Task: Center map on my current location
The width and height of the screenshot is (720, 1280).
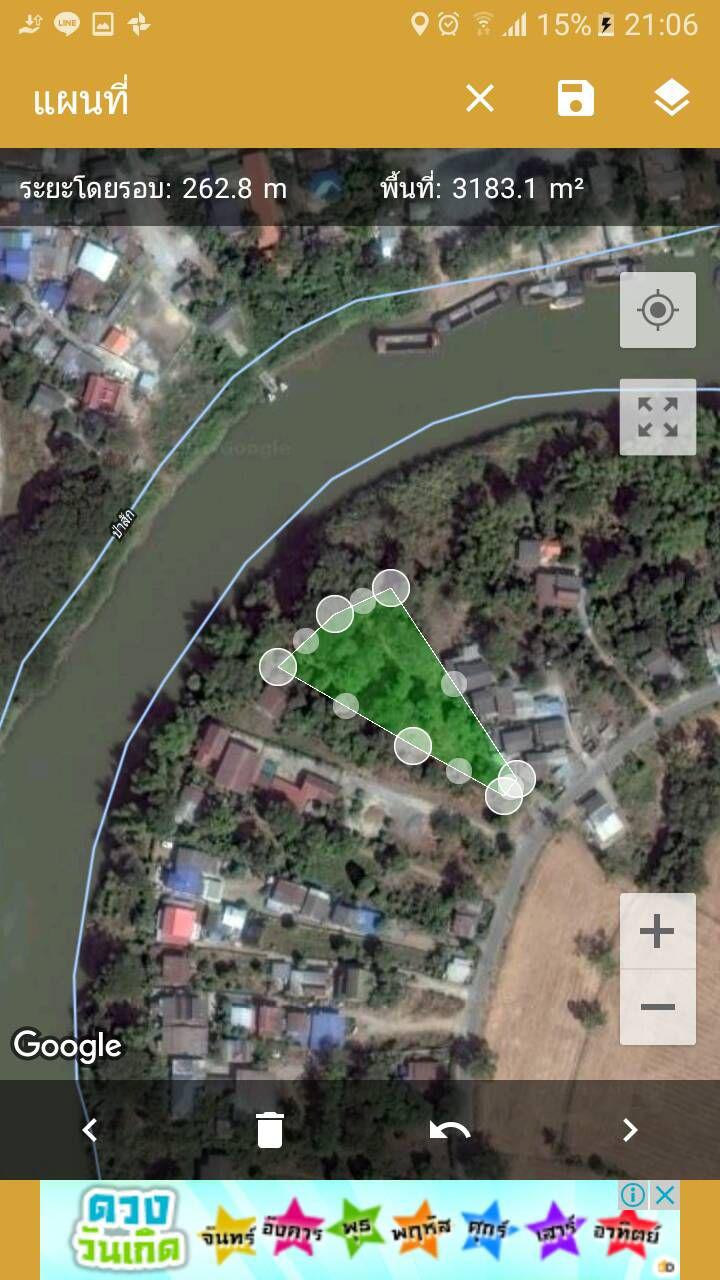Action: click(658, 310)
